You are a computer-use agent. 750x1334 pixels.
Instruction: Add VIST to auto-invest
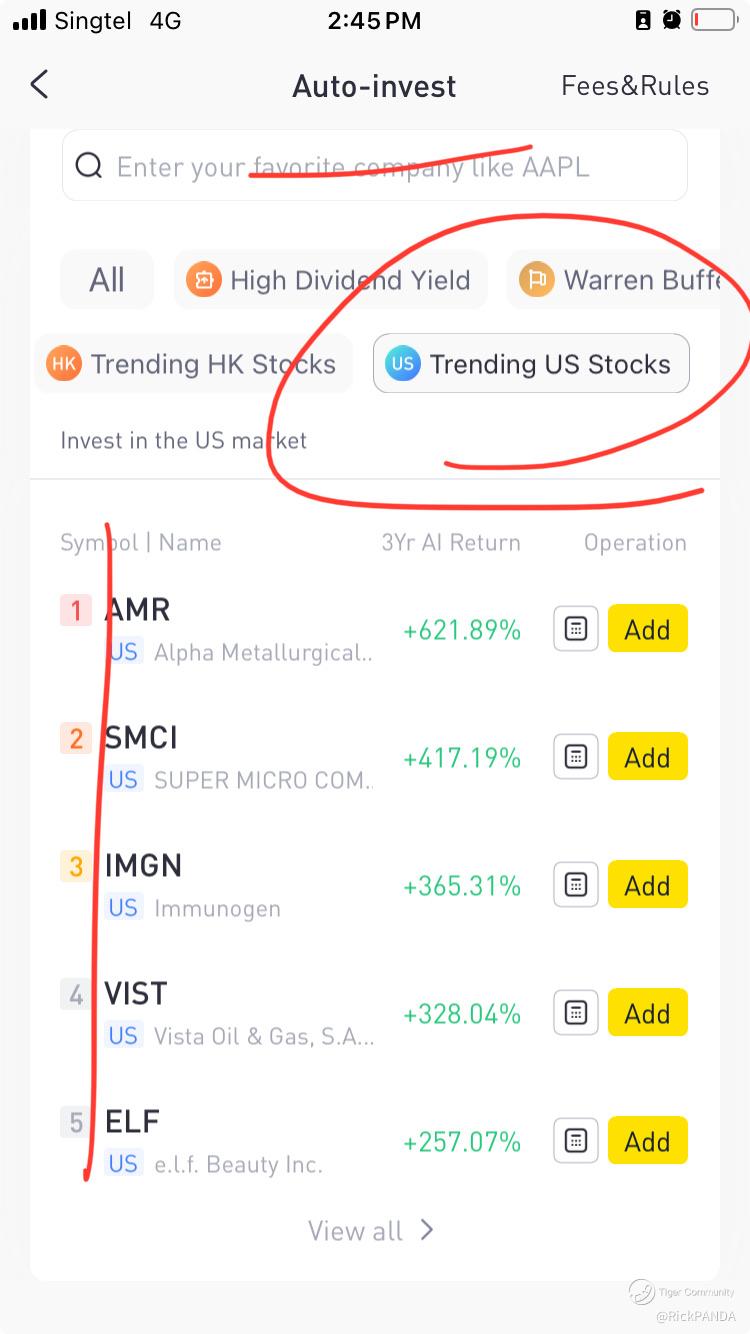647,1013
